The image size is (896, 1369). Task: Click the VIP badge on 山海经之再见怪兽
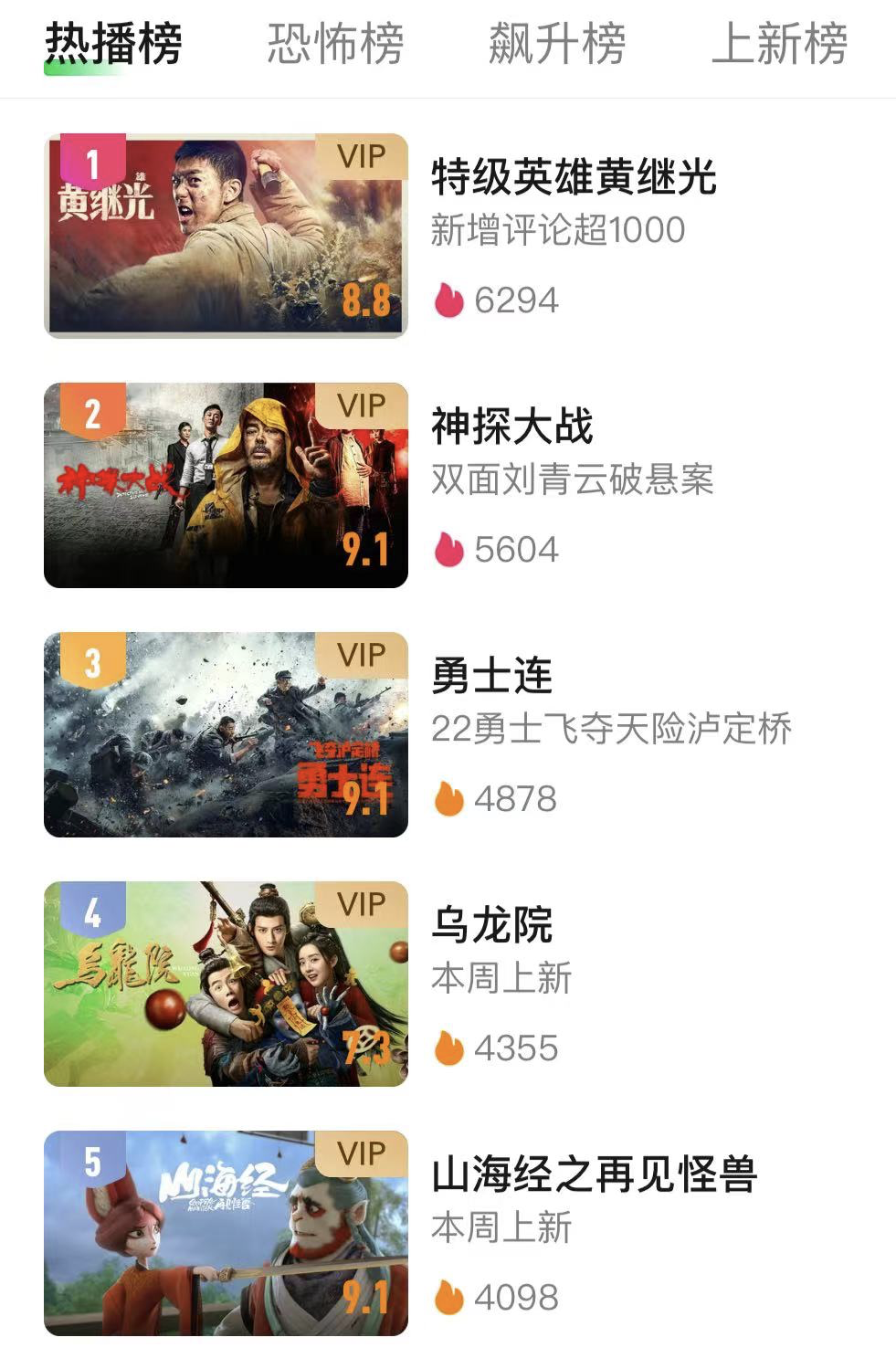(x=362, y=1154)
